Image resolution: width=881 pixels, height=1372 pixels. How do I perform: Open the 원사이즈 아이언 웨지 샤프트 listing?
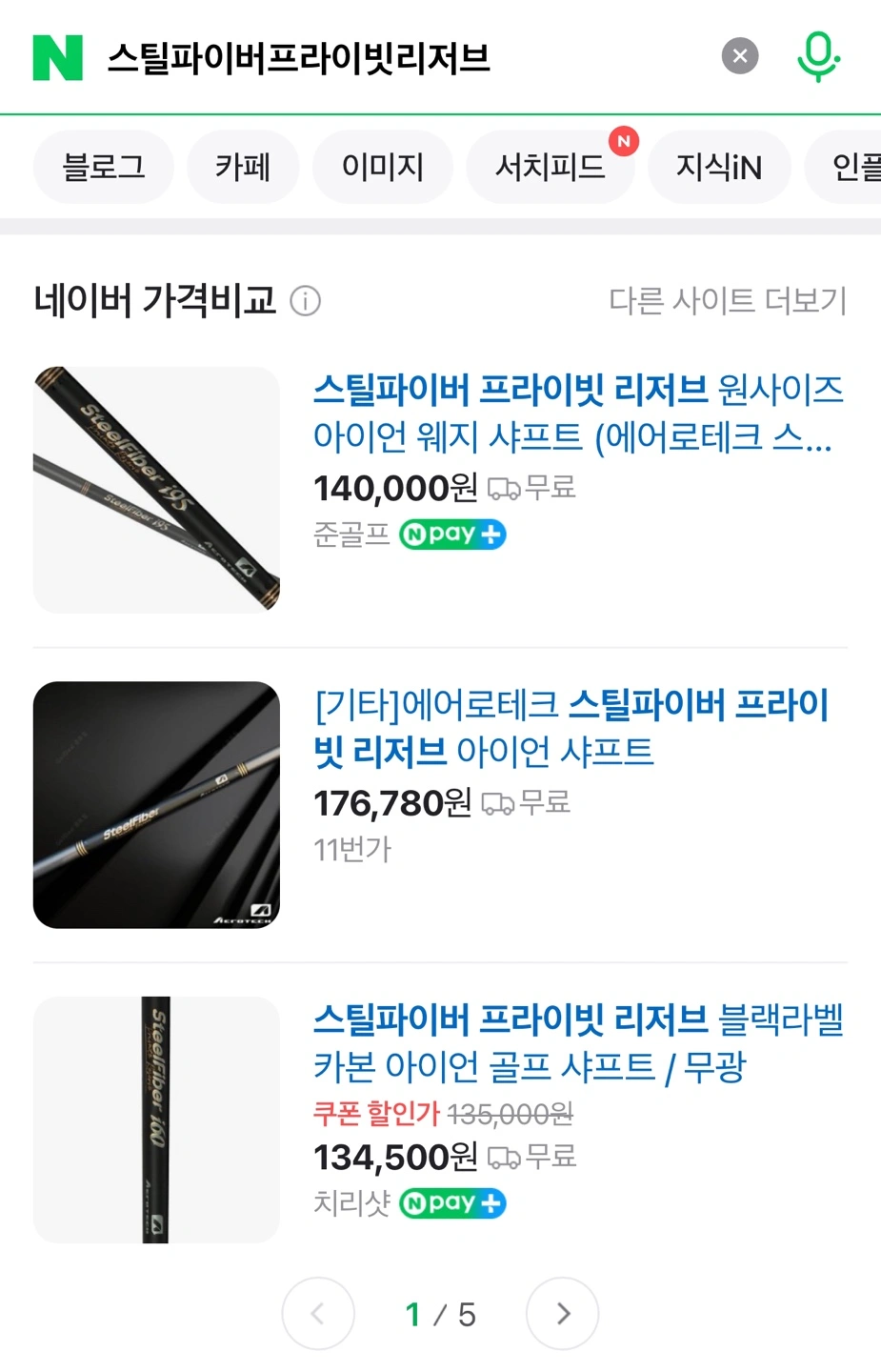[x=577, y=413]
